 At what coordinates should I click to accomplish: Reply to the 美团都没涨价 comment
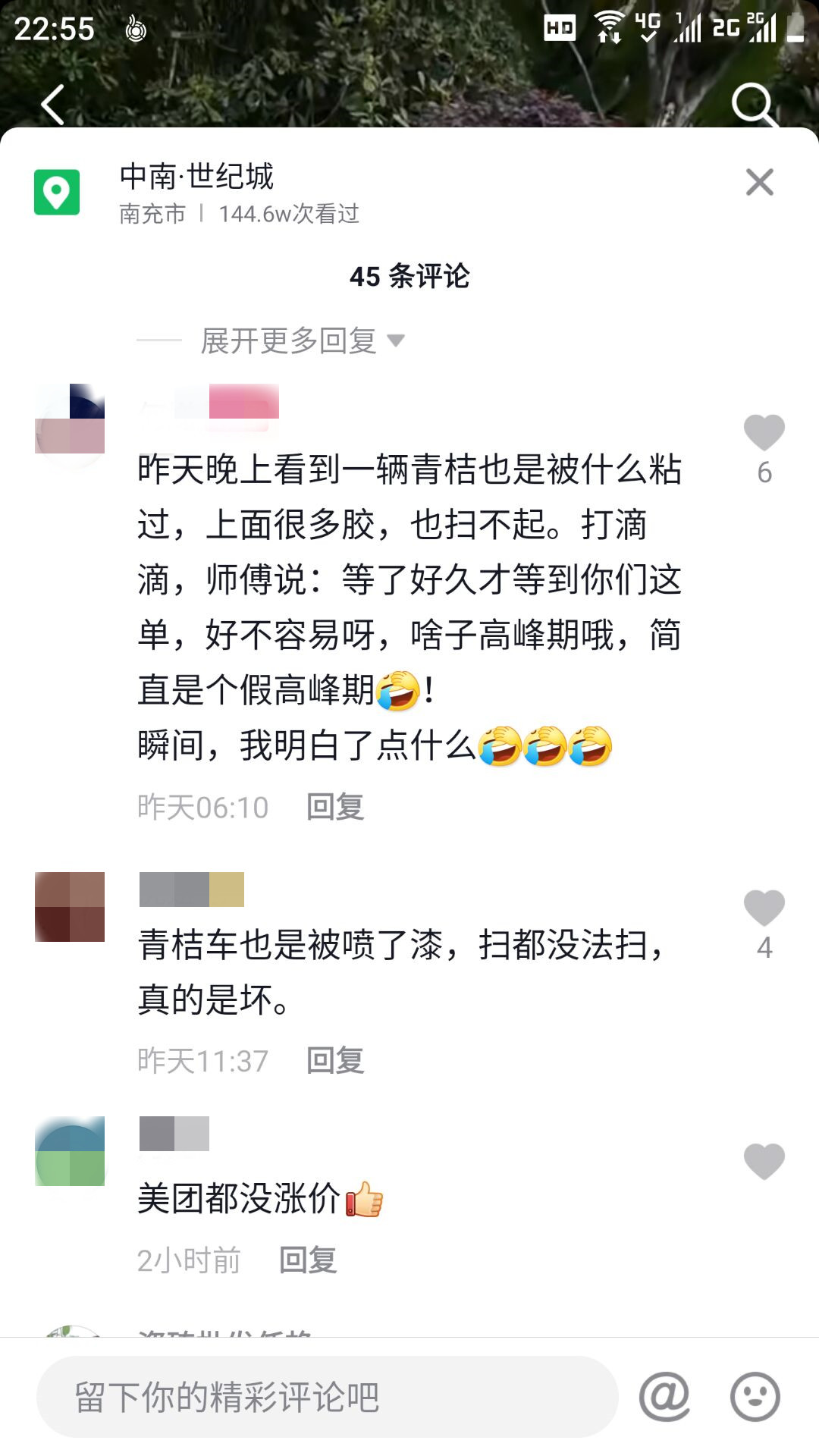[x=308, y=1260]
